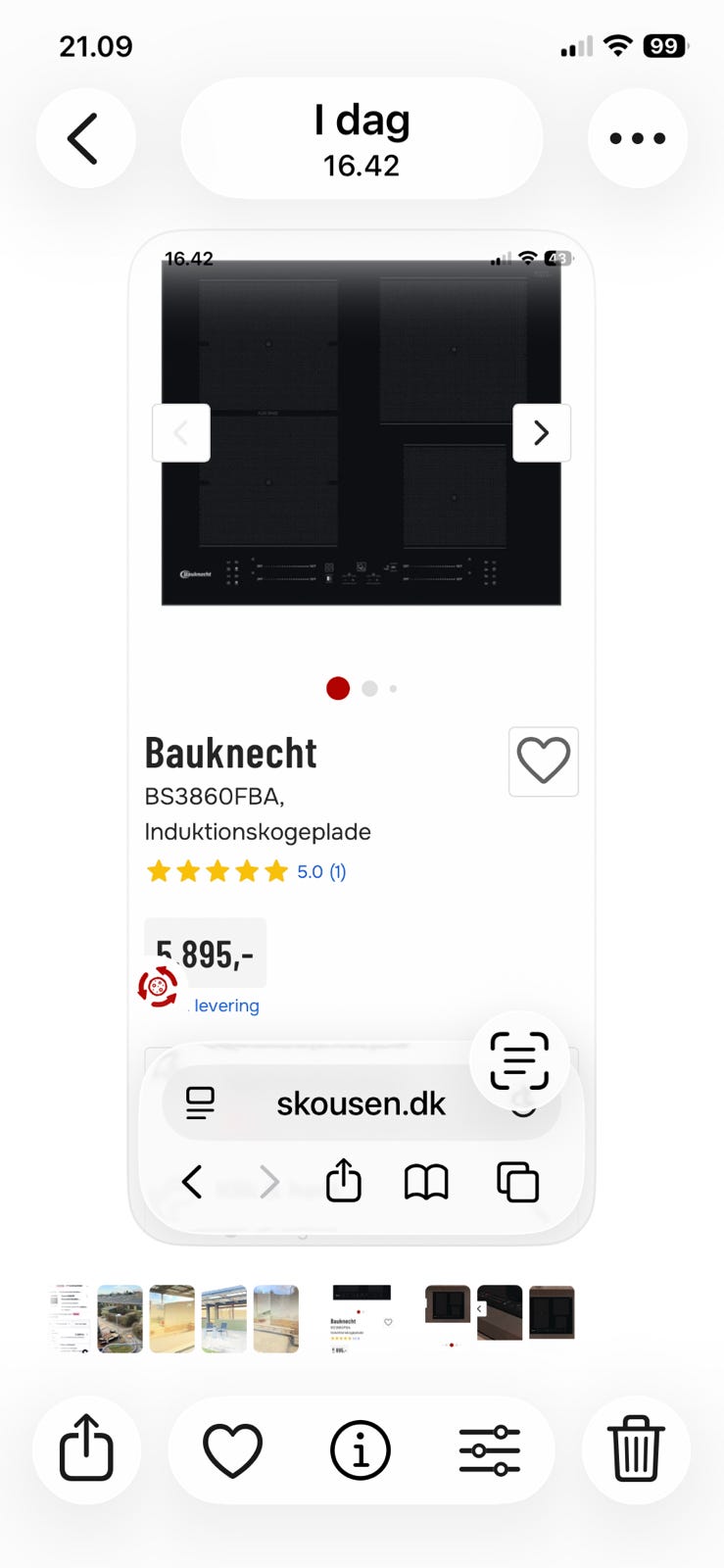This screenshot has height=1568, width=724.
Task: Tap the product wishlist heart next to Bauknecht
Action: tap(543, 761)
